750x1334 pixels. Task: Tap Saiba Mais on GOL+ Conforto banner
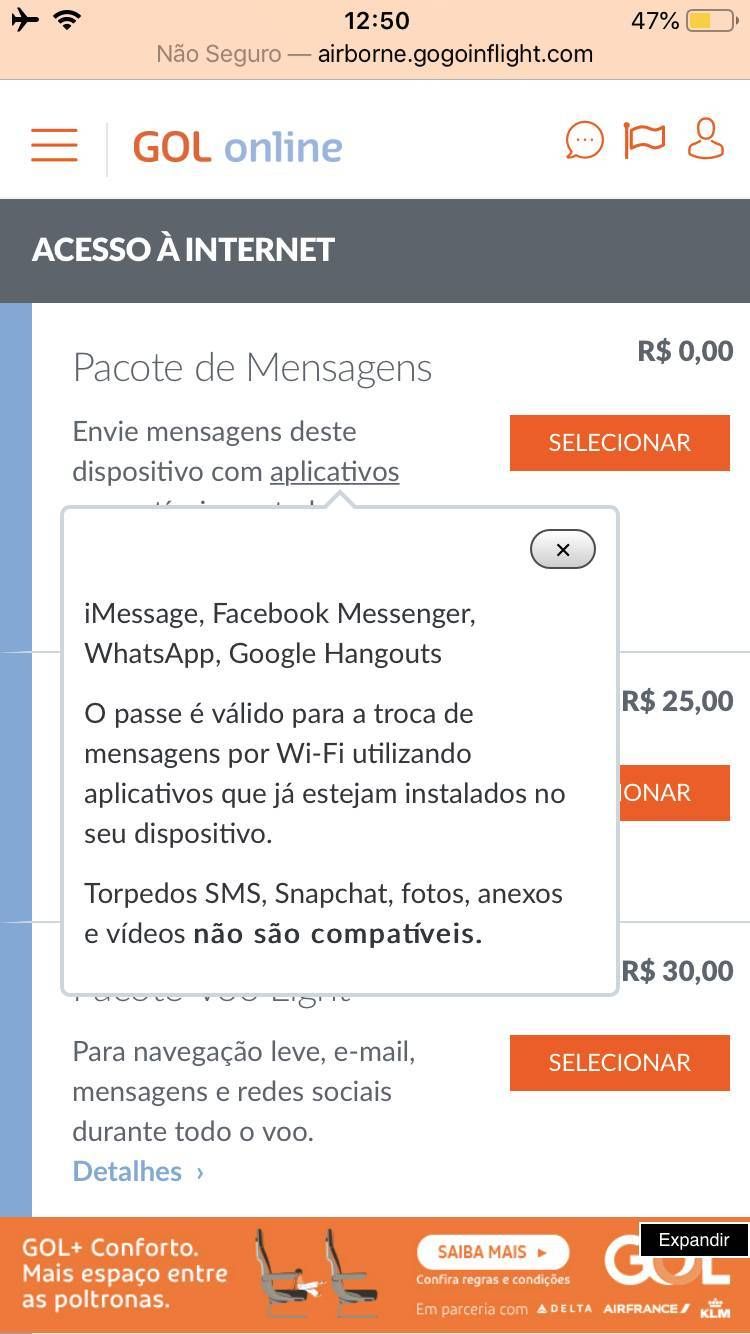493,1251
